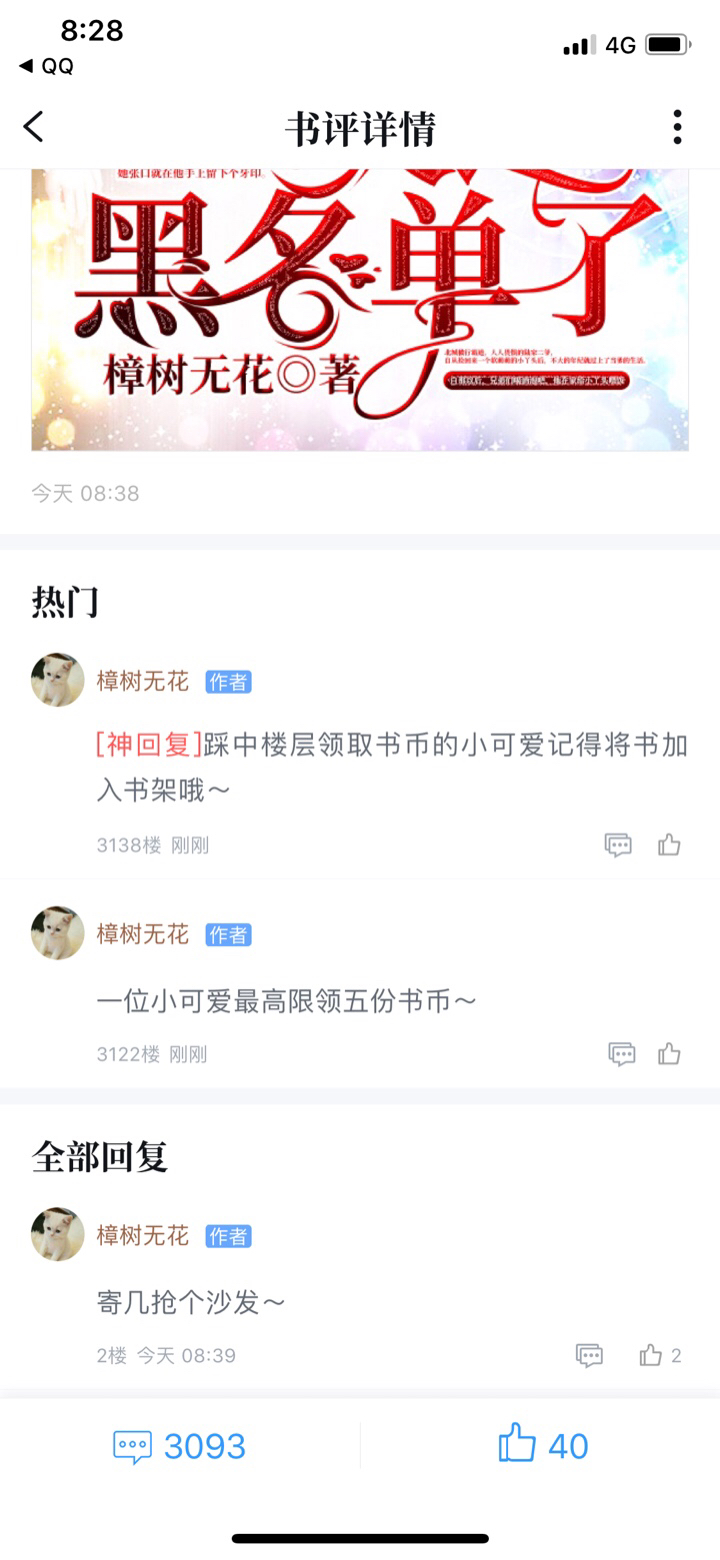Viewport: 720px width, 1560px height.
Task: Like the 寄几抢个沙发 comment
Action: tap(652, 1355)
